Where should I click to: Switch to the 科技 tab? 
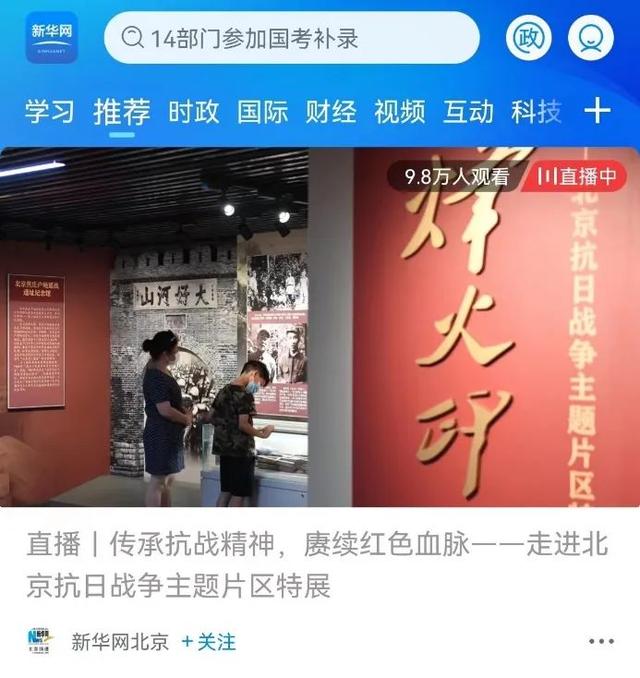[x=536, y=111]
